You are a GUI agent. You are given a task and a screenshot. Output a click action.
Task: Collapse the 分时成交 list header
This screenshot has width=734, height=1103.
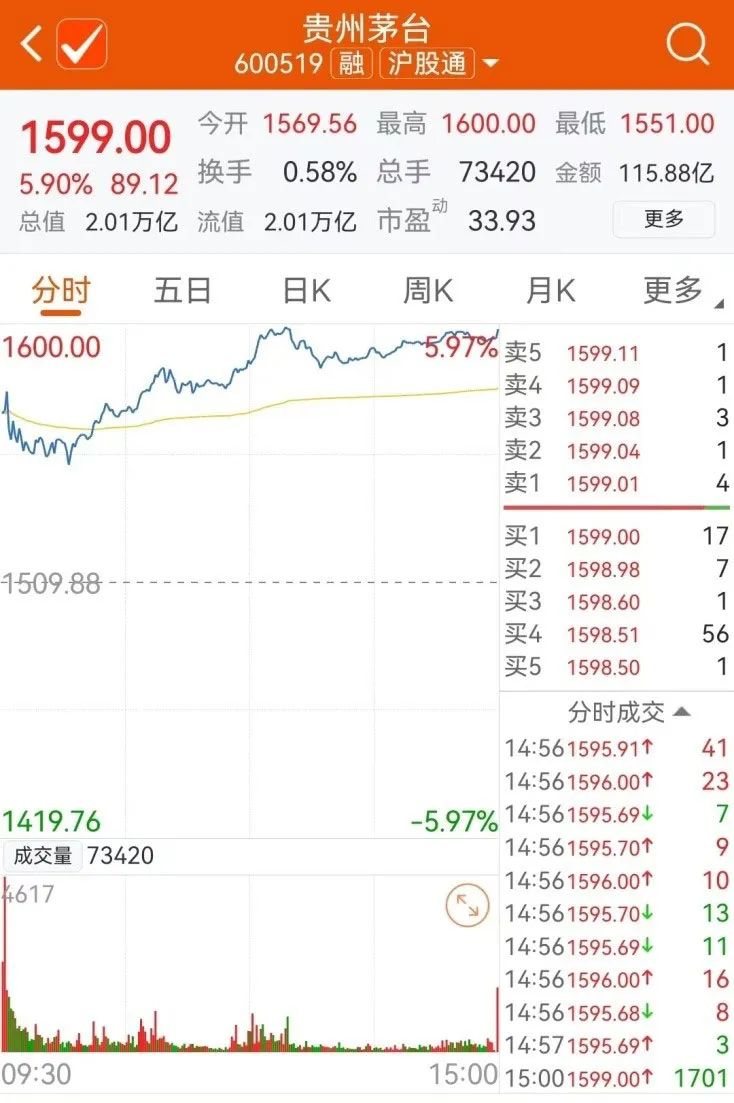[628, 712]
